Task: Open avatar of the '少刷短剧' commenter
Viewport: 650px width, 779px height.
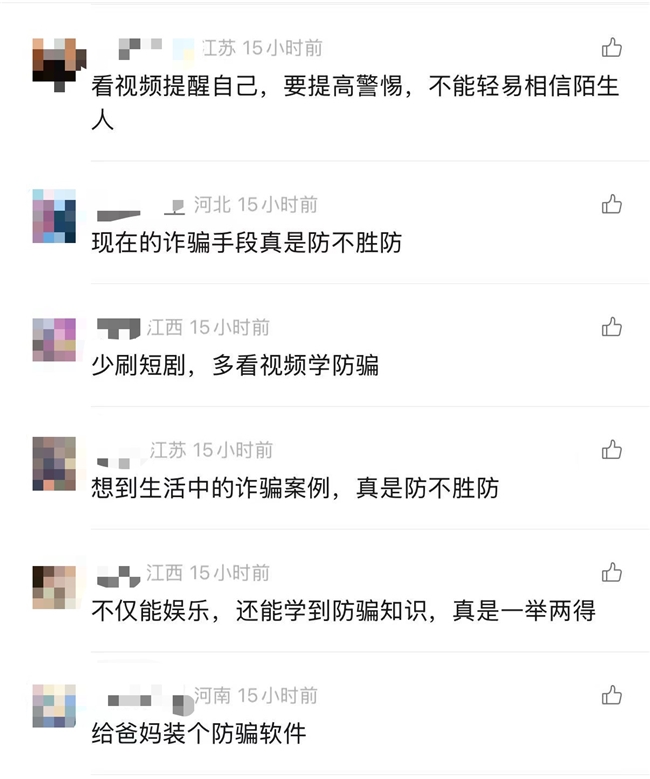Action: point(54,339)
